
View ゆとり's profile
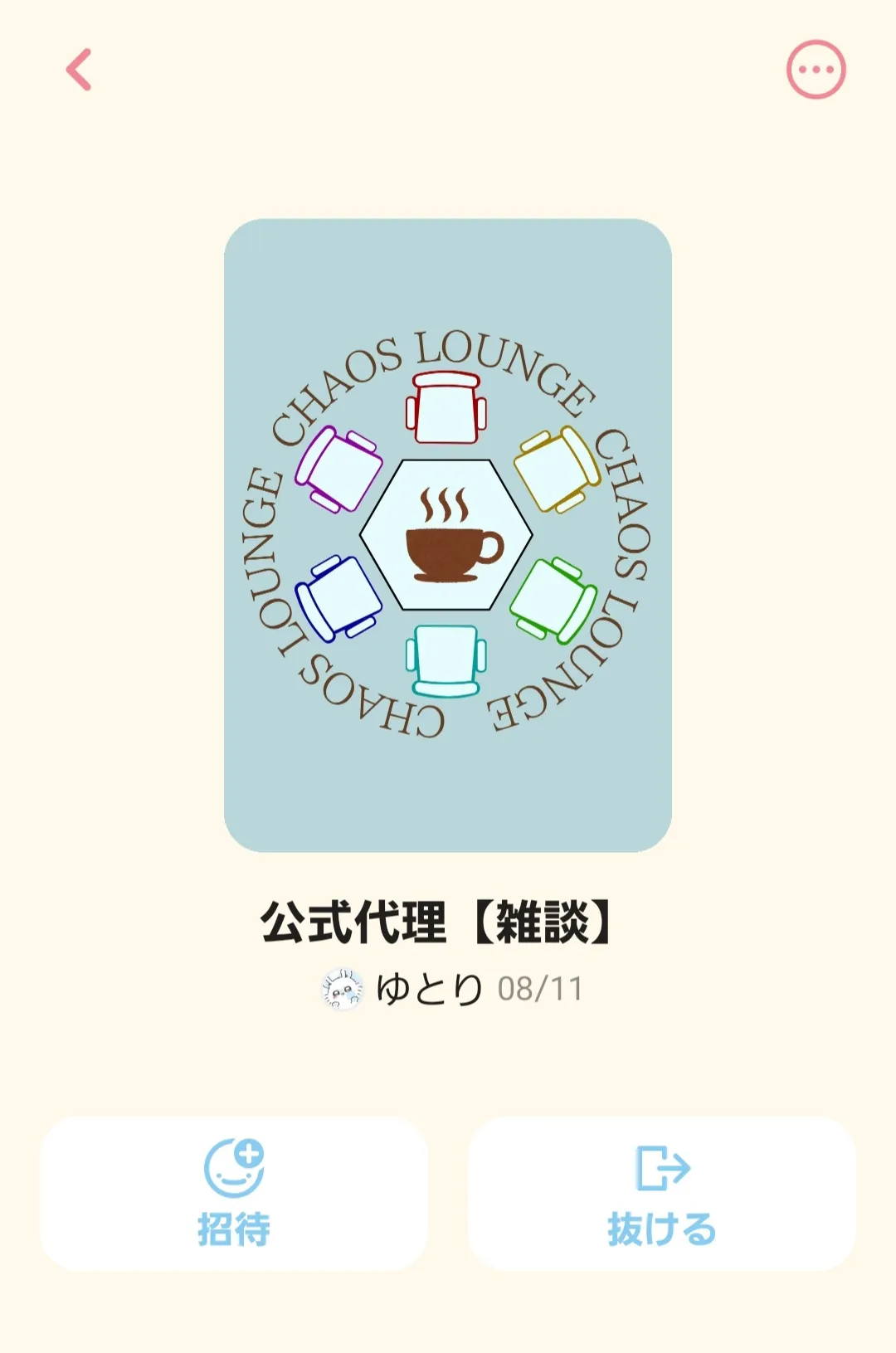pyautogui.click(x=403, y=989)
